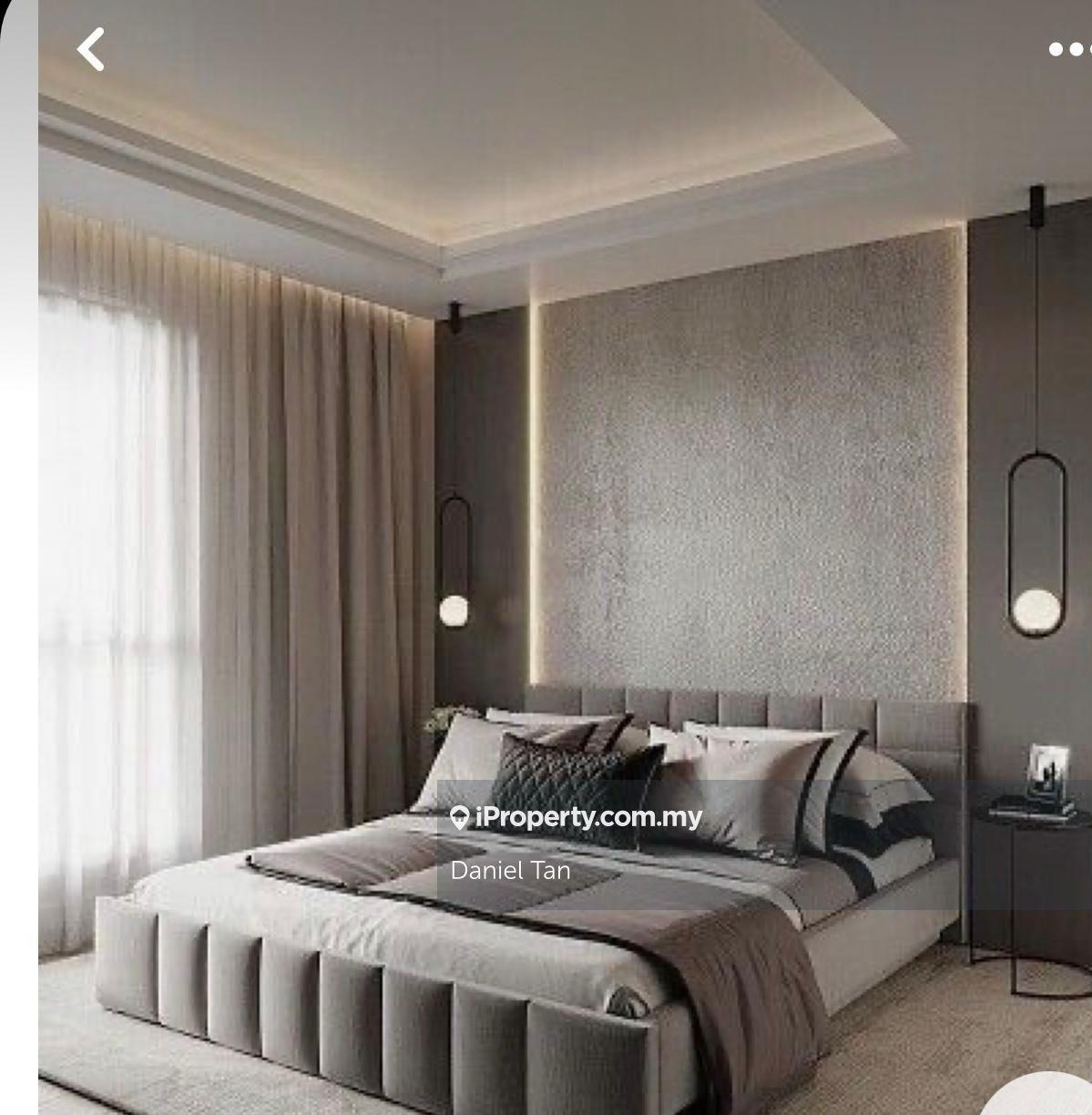Open the three-dot overflow menu
Screen dimensions: 1092x1115
point(1069,49)
